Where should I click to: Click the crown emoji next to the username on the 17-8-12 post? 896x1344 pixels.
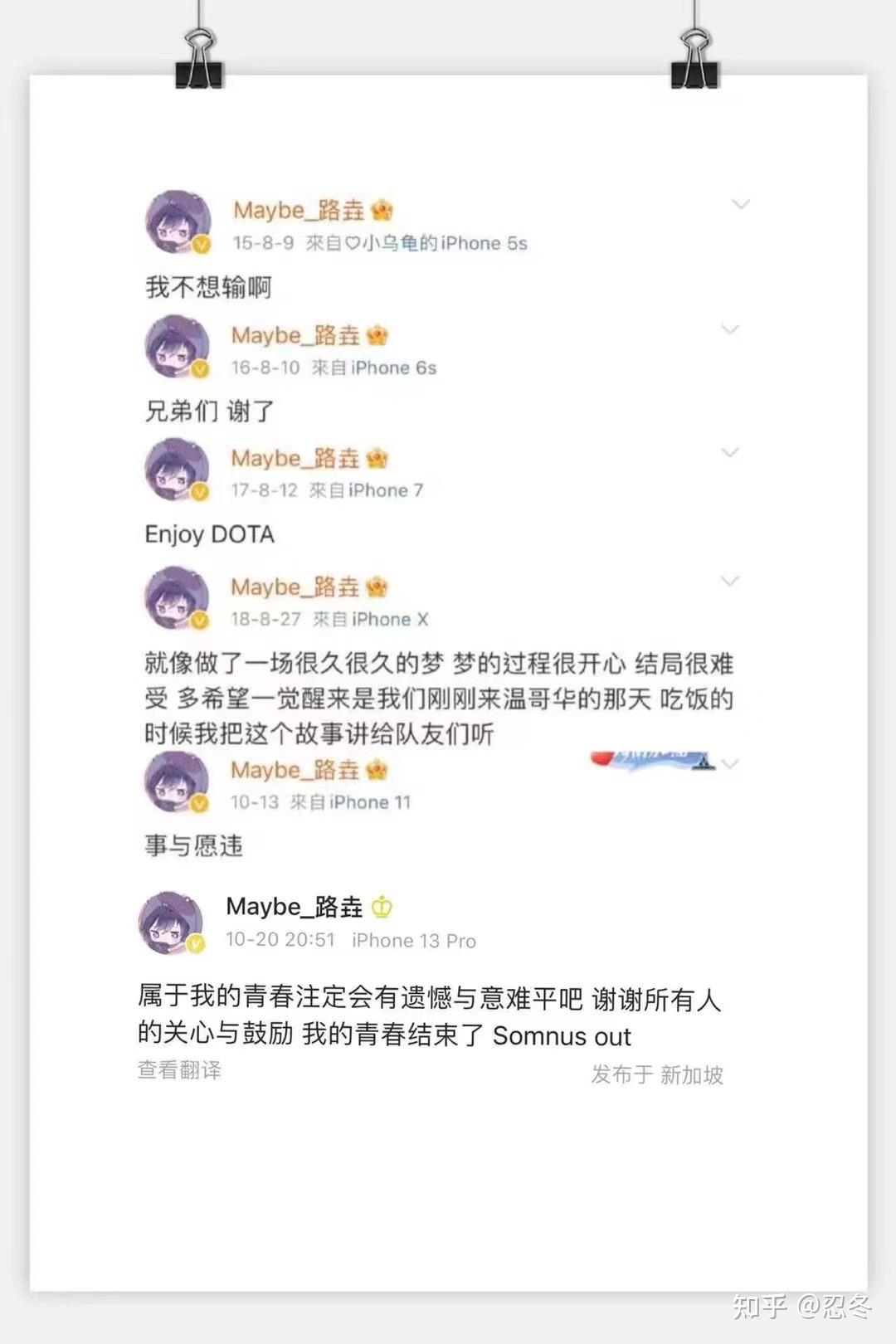click(x=377, y=460)
